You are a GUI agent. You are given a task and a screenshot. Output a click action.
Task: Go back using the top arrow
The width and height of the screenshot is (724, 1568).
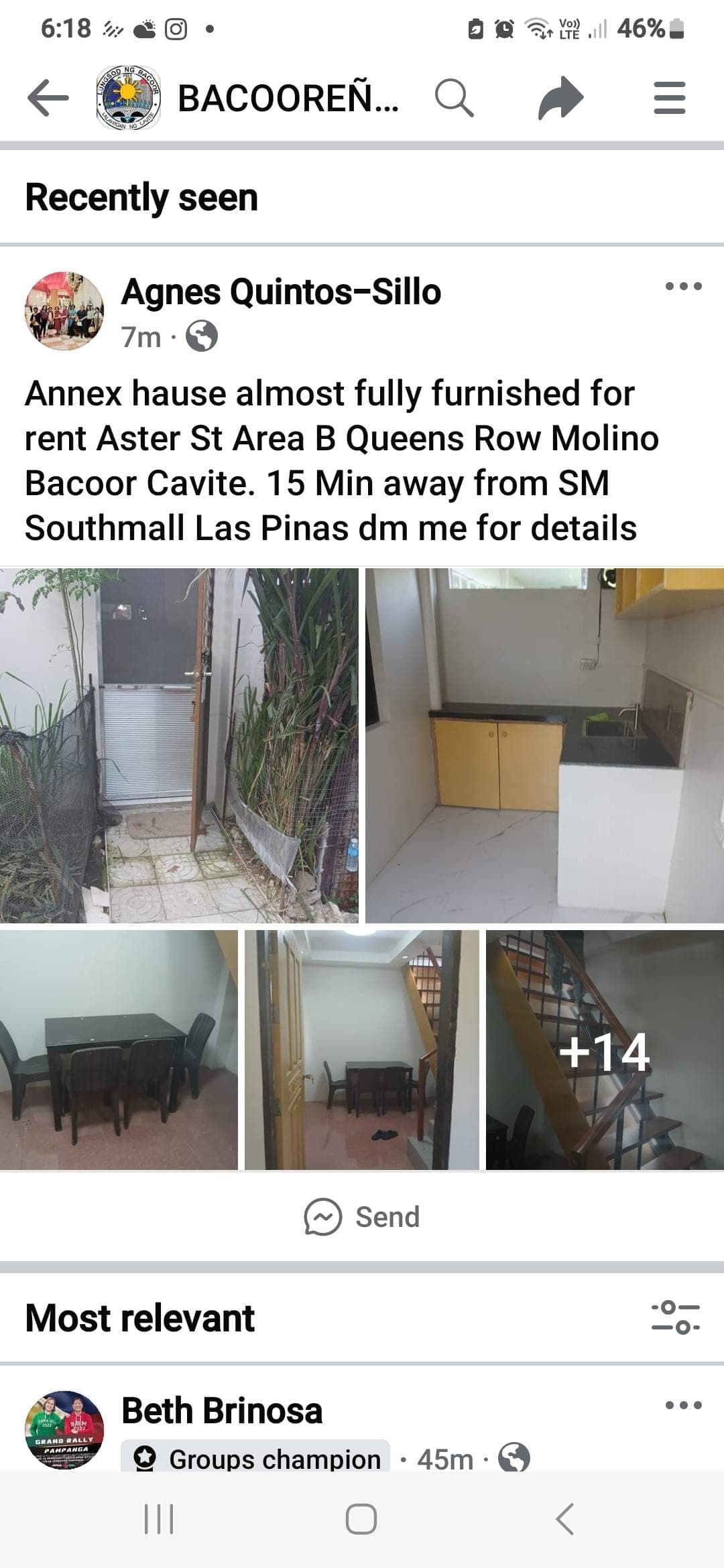pyautogui.click(x=48, y=98)
